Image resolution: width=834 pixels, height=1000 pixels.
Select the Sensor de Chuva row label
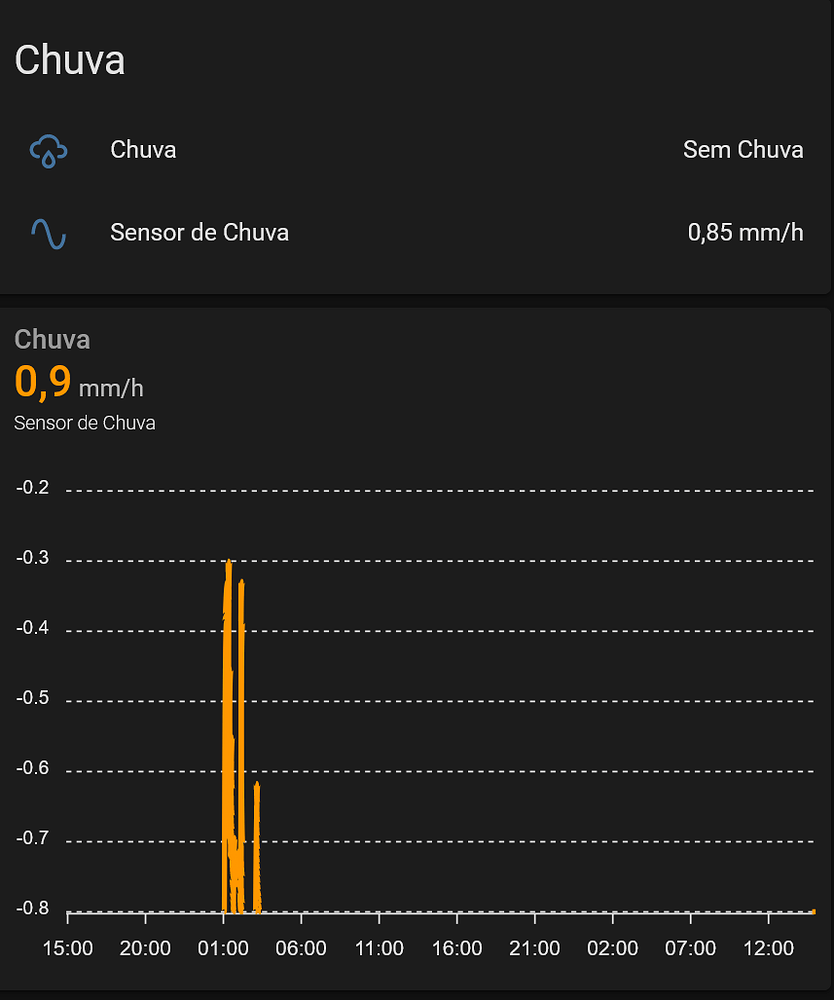tap(199, 232)
